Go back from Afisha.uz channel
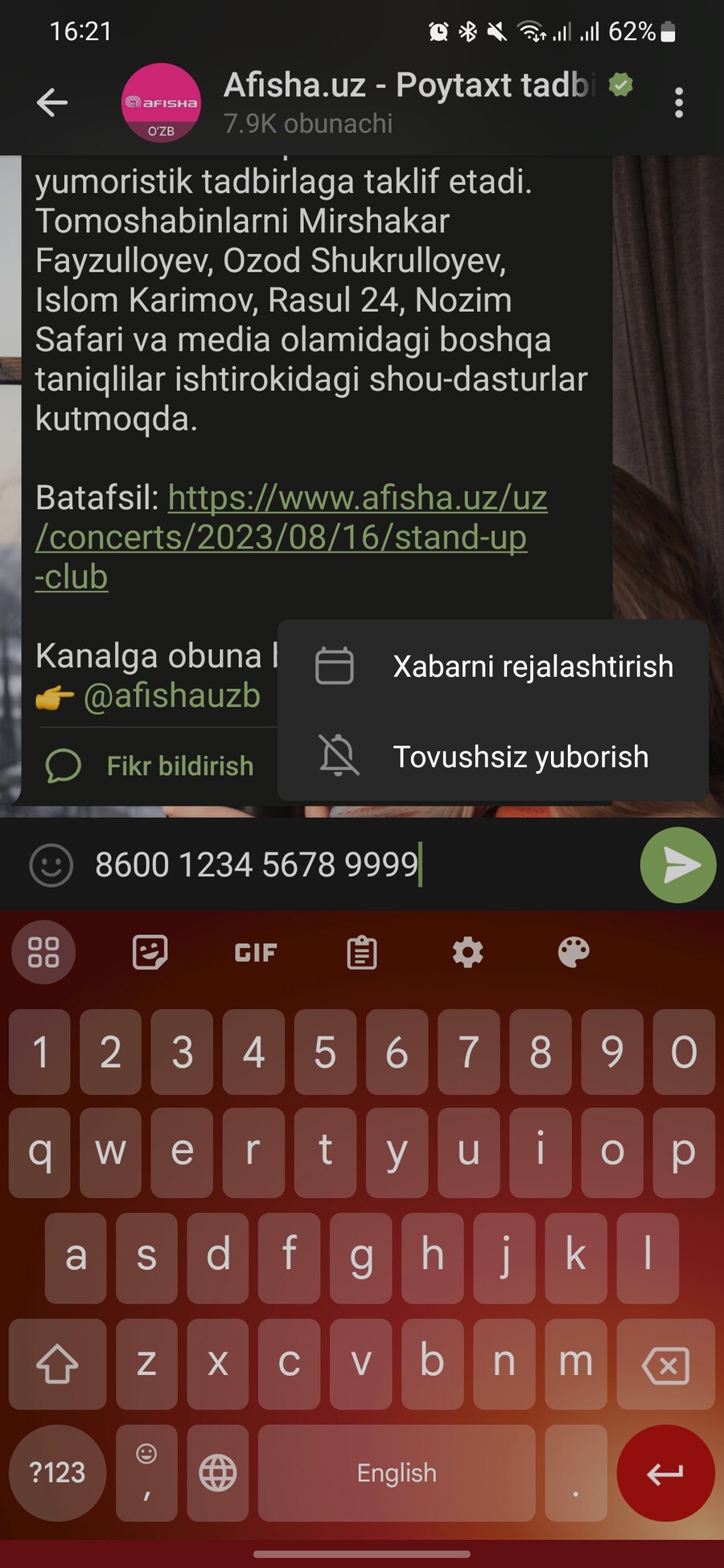Image resolution: width=724 pixels, height=1568 pixels. [x=52, y=103]
